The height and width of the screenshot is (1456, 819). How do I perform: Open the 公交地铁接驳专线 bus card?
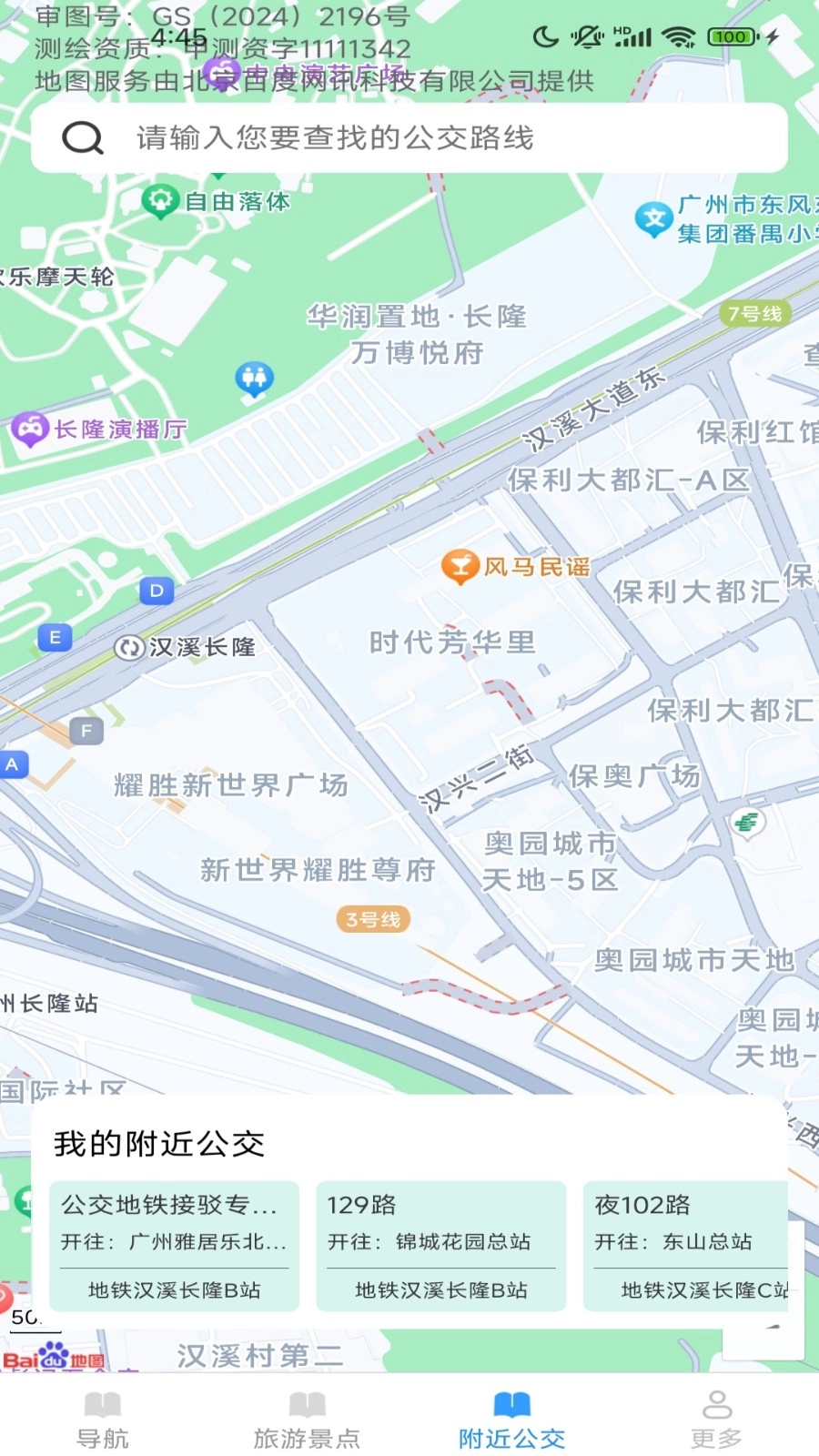174,1245
